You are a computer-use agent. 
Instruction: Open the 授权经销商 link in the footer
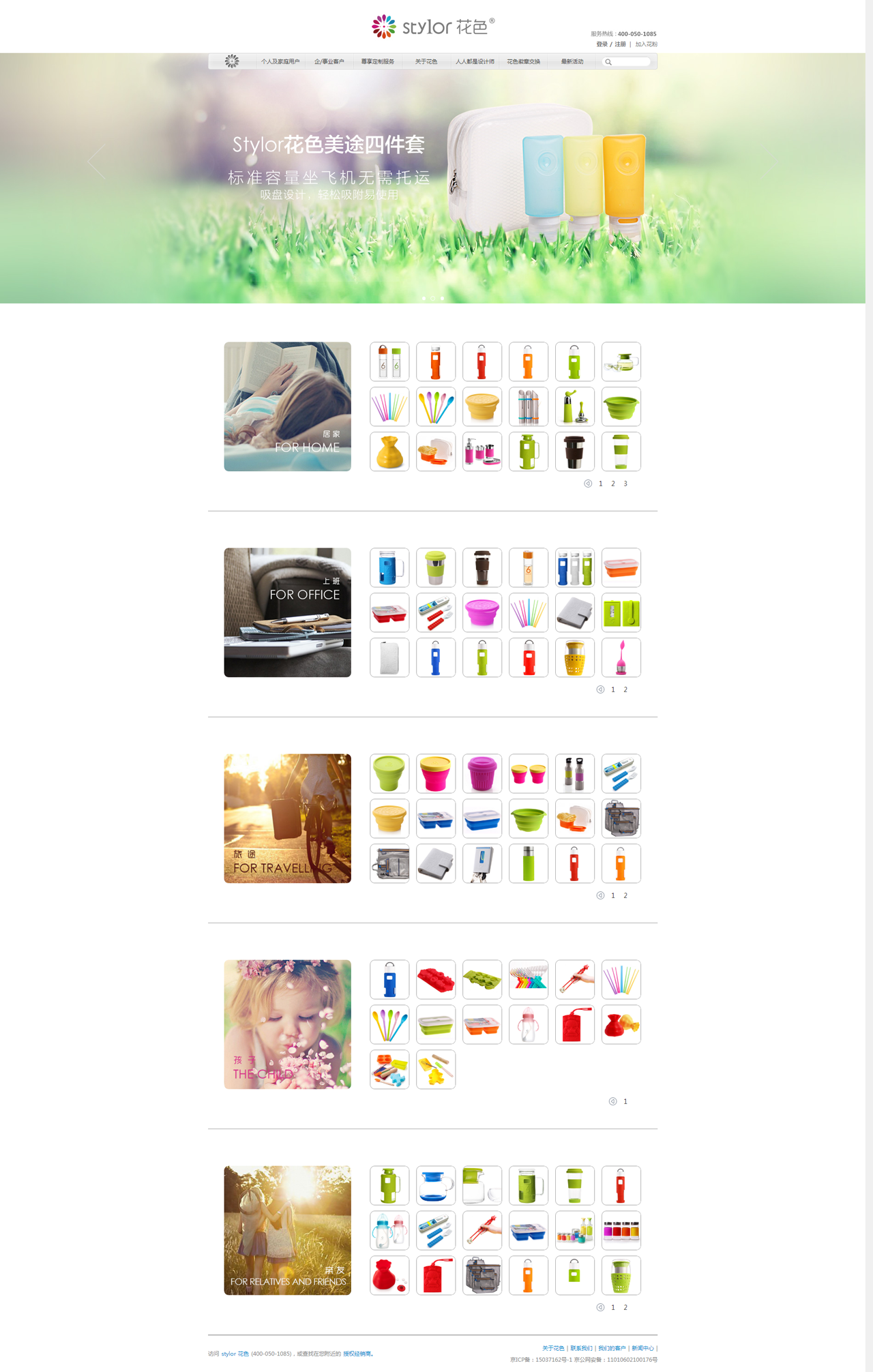(357, 1354)
